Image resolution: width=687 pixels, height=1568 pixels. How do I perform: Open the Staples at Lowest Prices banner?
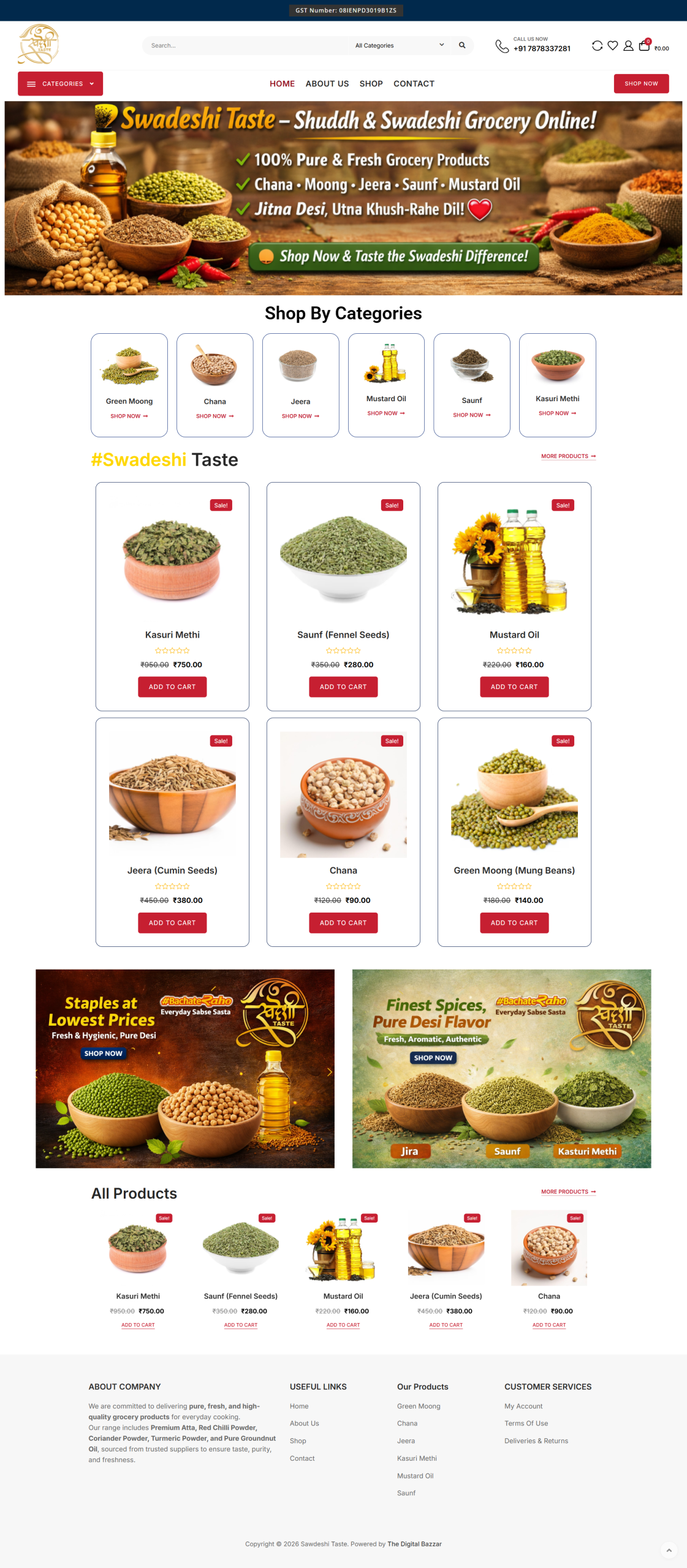tap(184, 1068)
